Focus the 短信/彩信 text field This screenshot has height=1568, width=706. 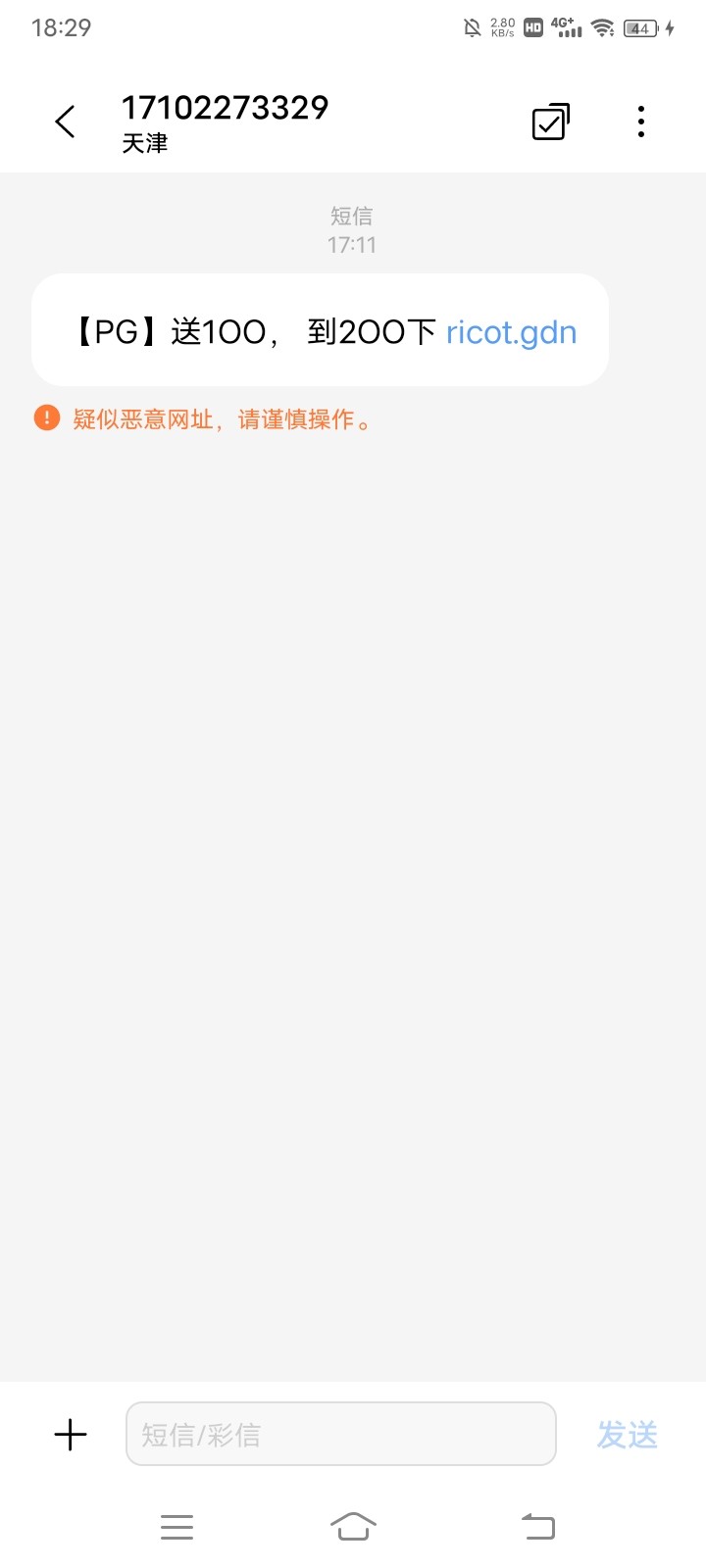click(x=340, y=1435)
